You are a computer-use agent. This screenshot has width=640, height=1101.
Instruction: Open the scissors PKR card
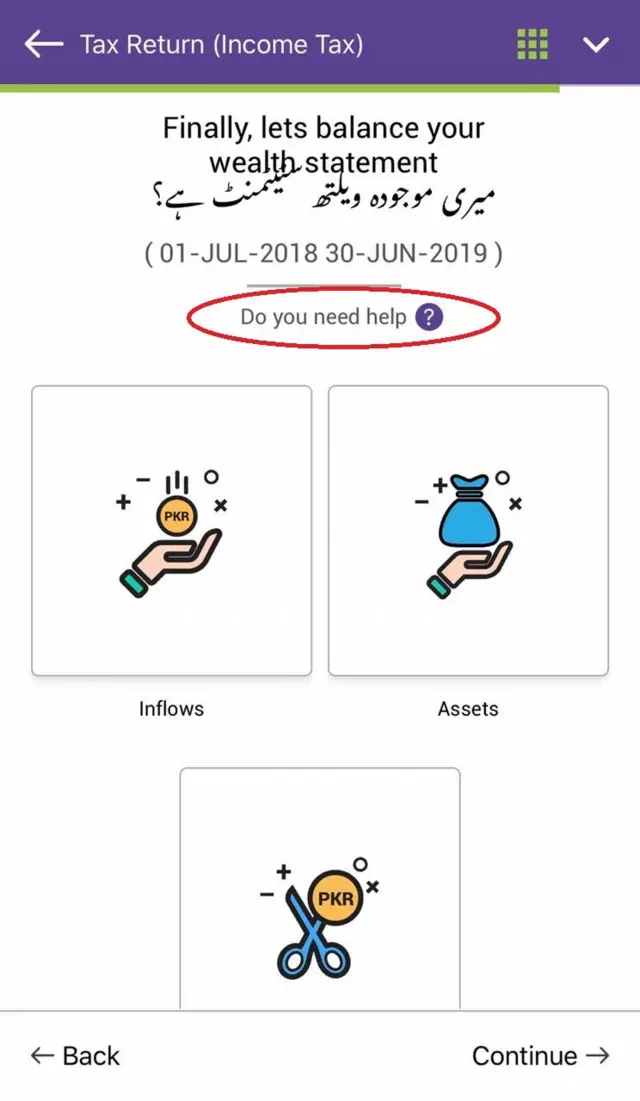(x=320, y=890)
